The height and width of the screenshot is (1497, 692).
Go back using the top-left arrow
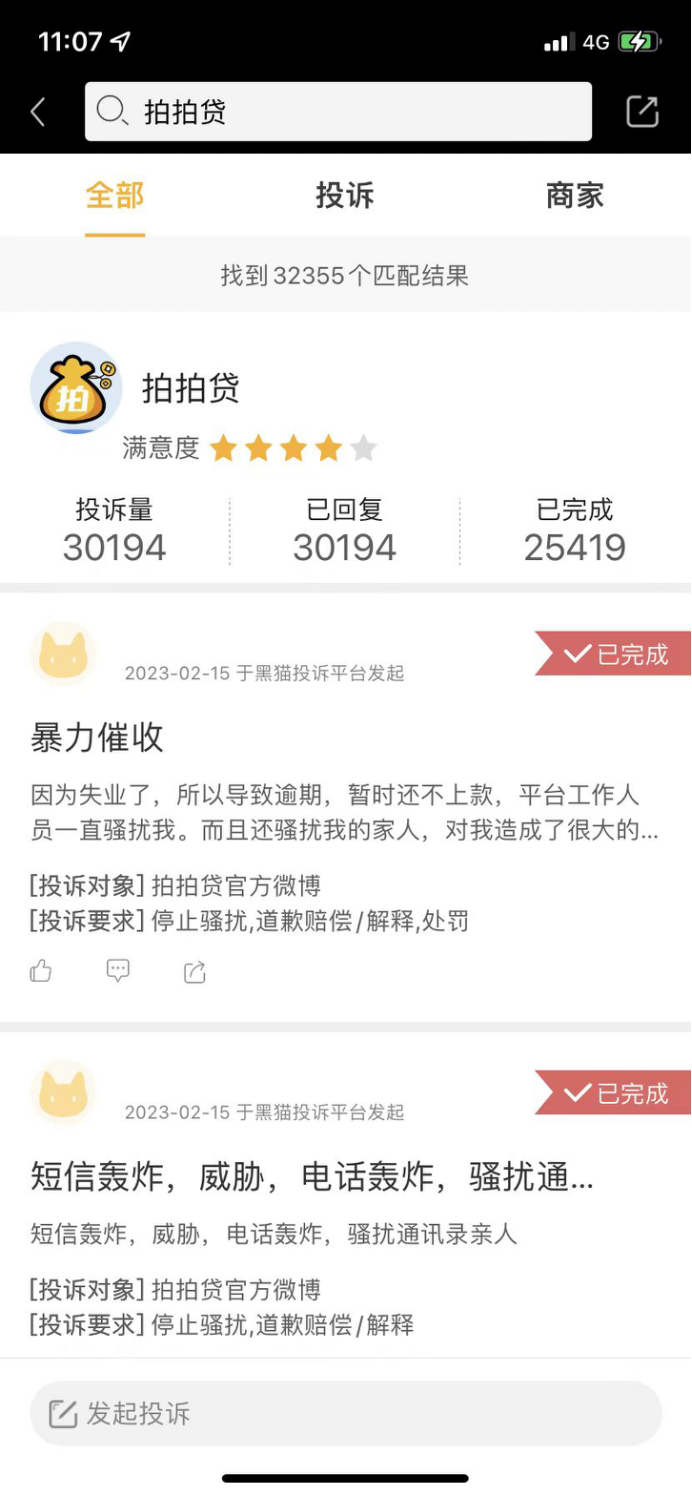click(39, 112)
